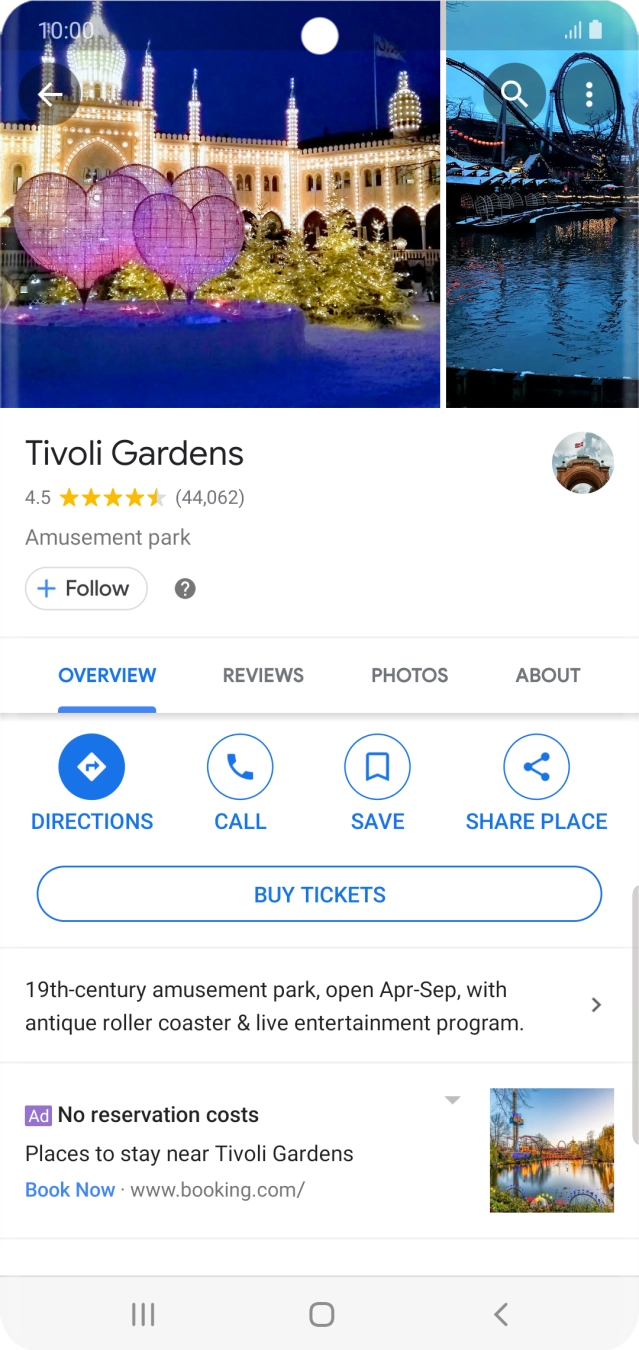The width and height of the screenshot is (639, 1350).
Task: Follow Tivoli Gardens
Action: tap(86, 588)
